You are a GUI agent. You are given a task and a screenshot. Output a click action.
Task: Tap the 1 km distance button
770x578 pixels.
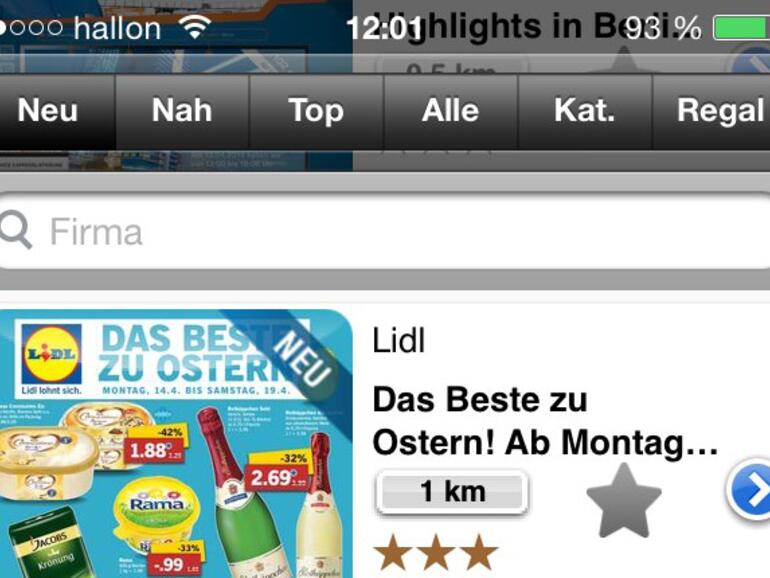451,492
